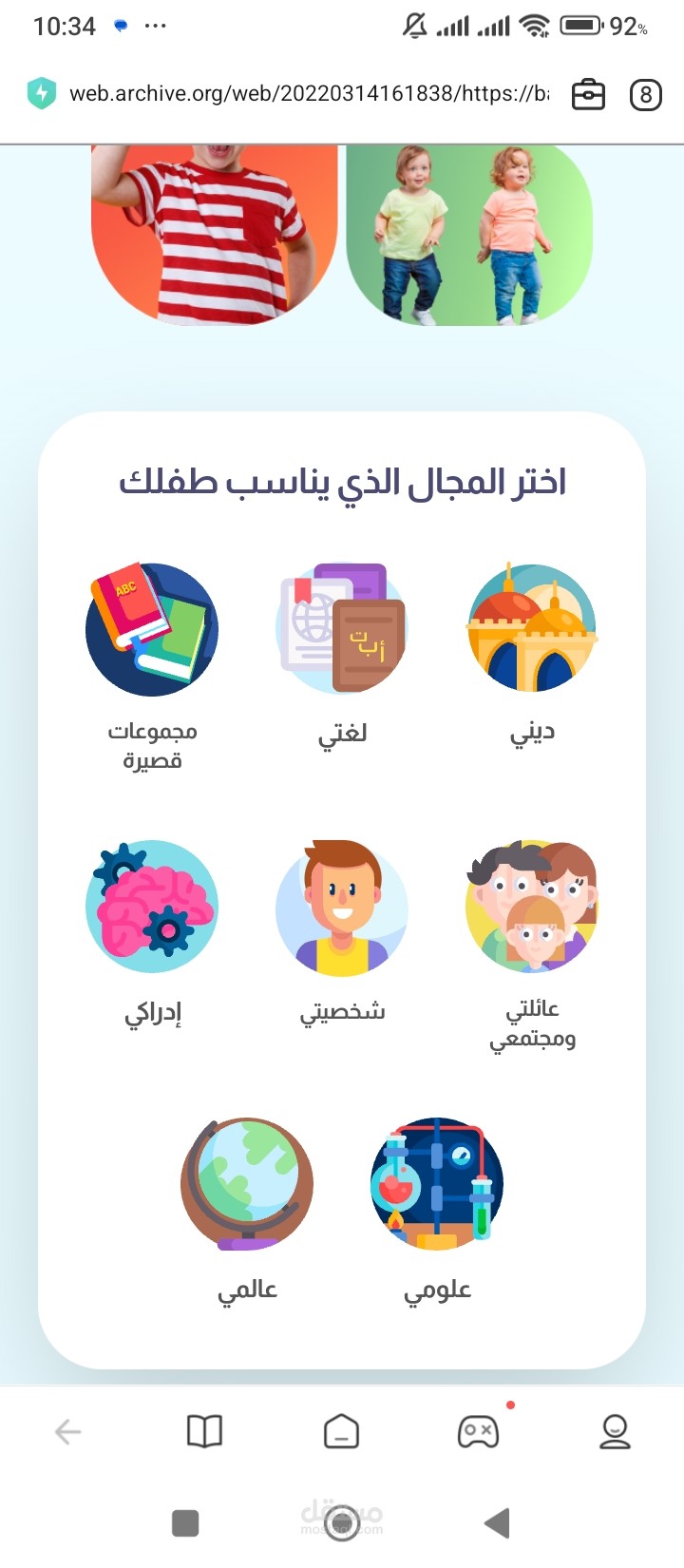This screenshot has width=684, height=1568.
Task: Select the لغتي category
Action: pyautogui.click(x=342, y=629)
